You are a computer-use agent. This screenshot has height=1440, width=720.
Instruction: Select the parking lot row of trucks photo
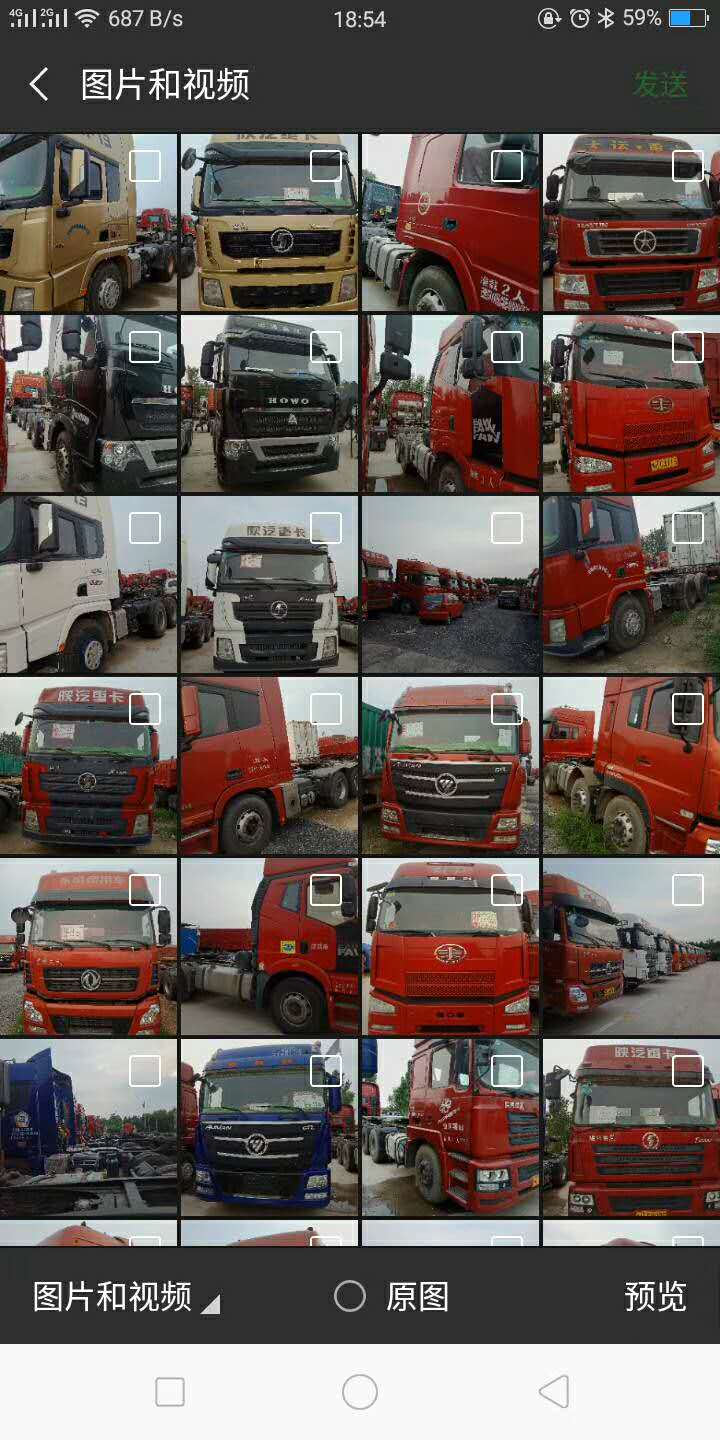tap(507, 528)
